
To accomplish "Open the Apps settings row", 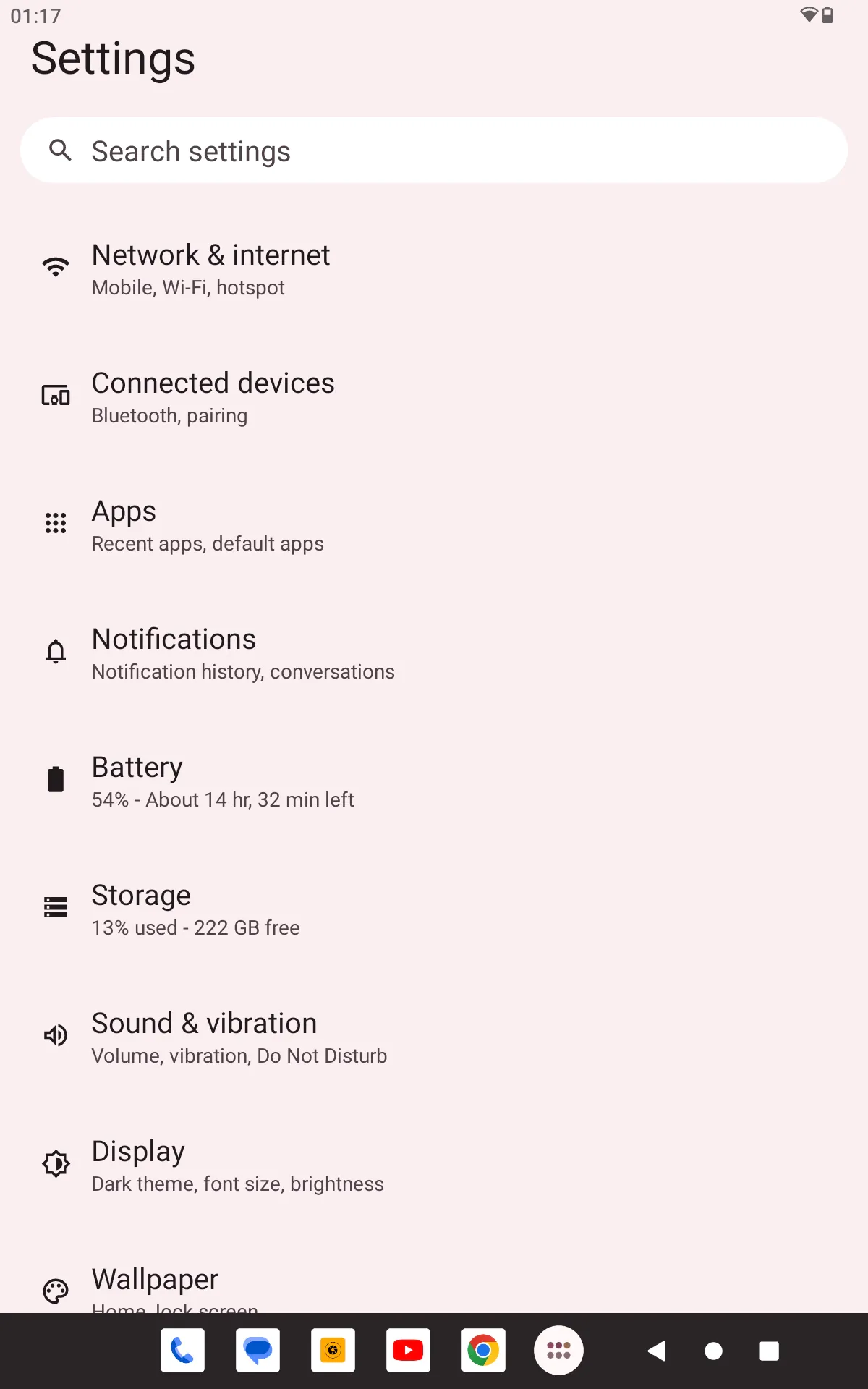I will pyautogui.click(x=434, y=526).
